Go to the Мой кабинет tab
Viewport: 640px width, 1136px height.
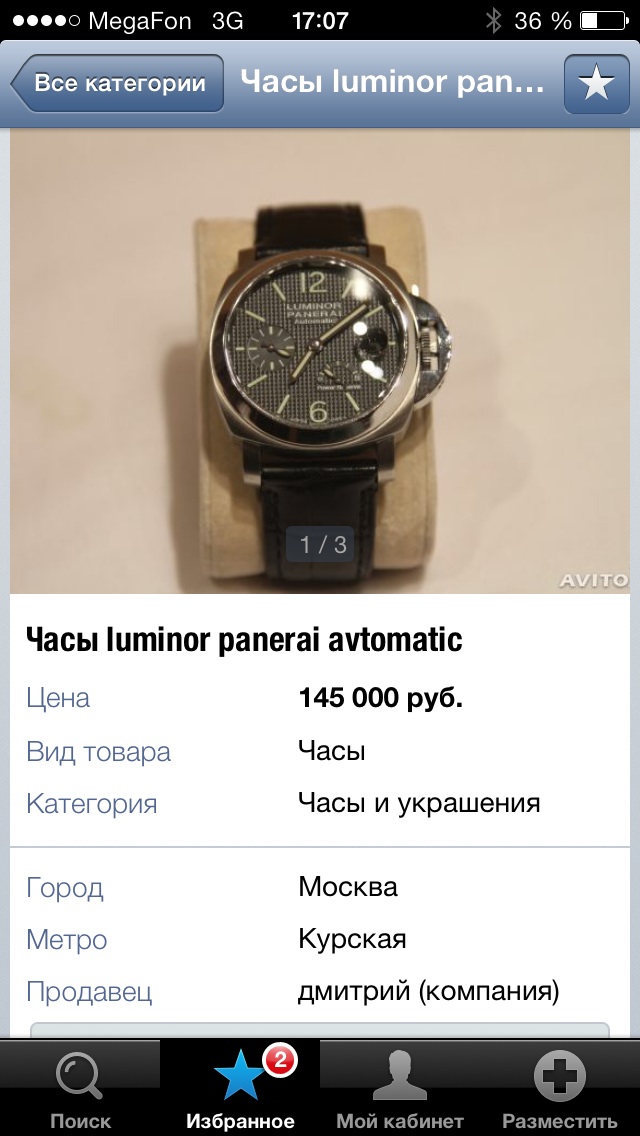400,1088
